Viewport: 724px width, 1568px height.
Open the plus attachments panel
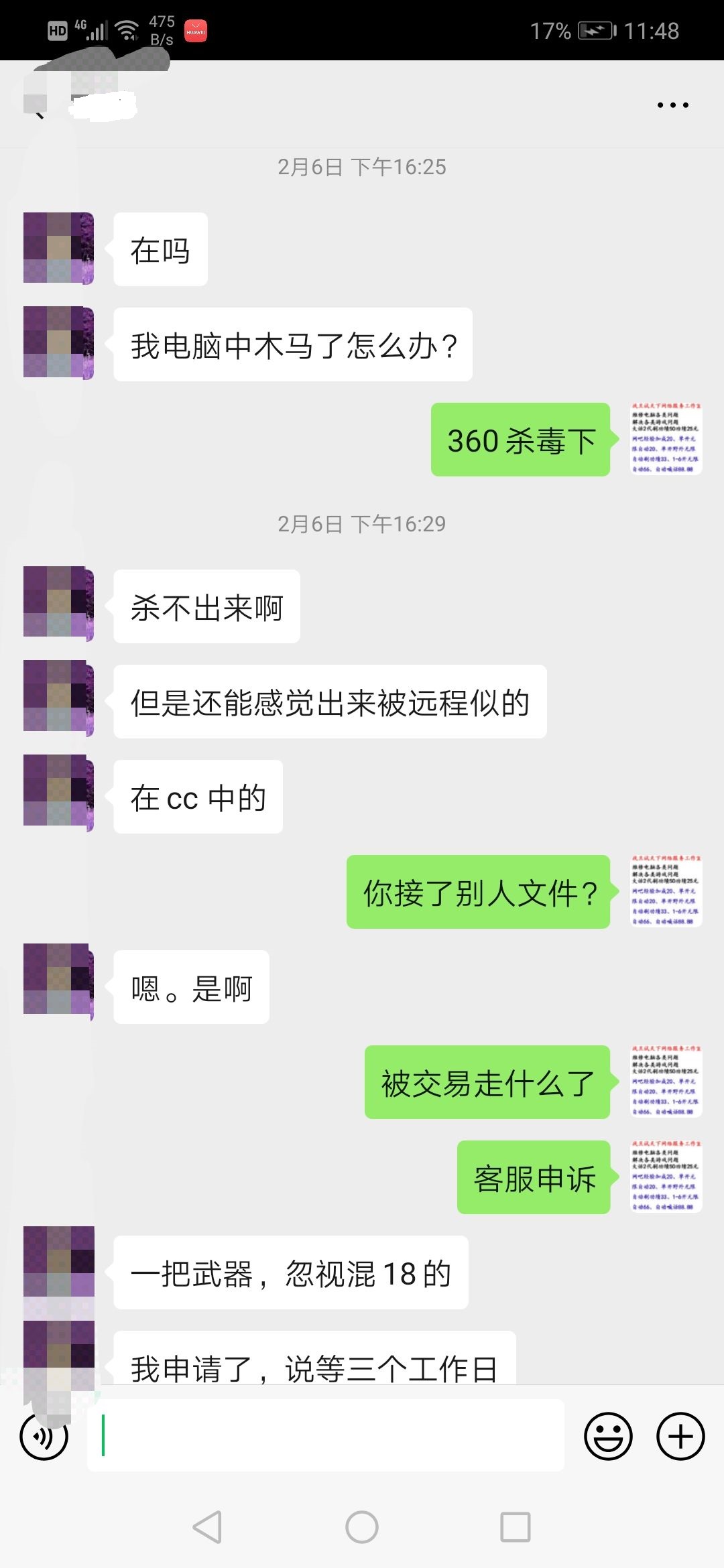coord(680,1436)
